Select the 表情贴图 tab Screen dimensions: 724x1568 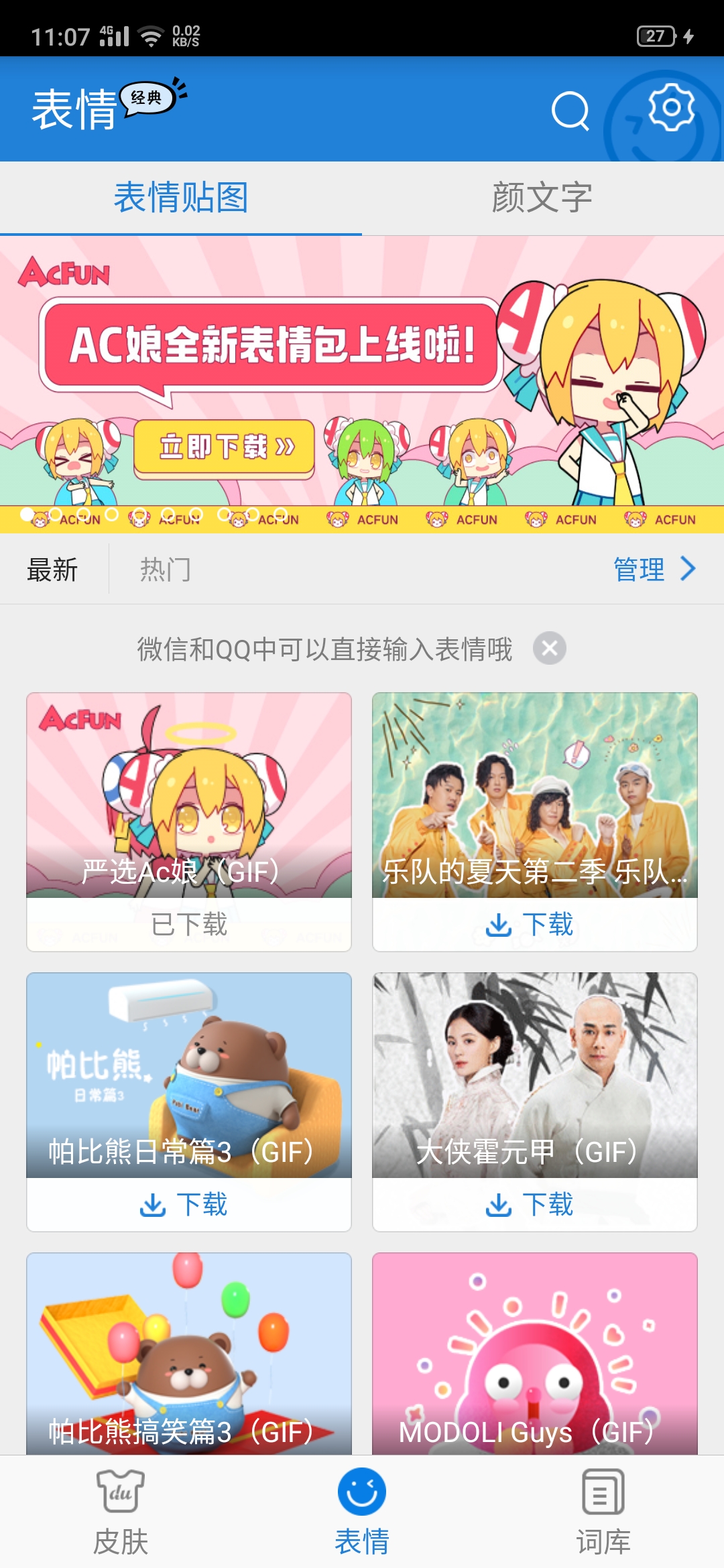tap(181, 198)
